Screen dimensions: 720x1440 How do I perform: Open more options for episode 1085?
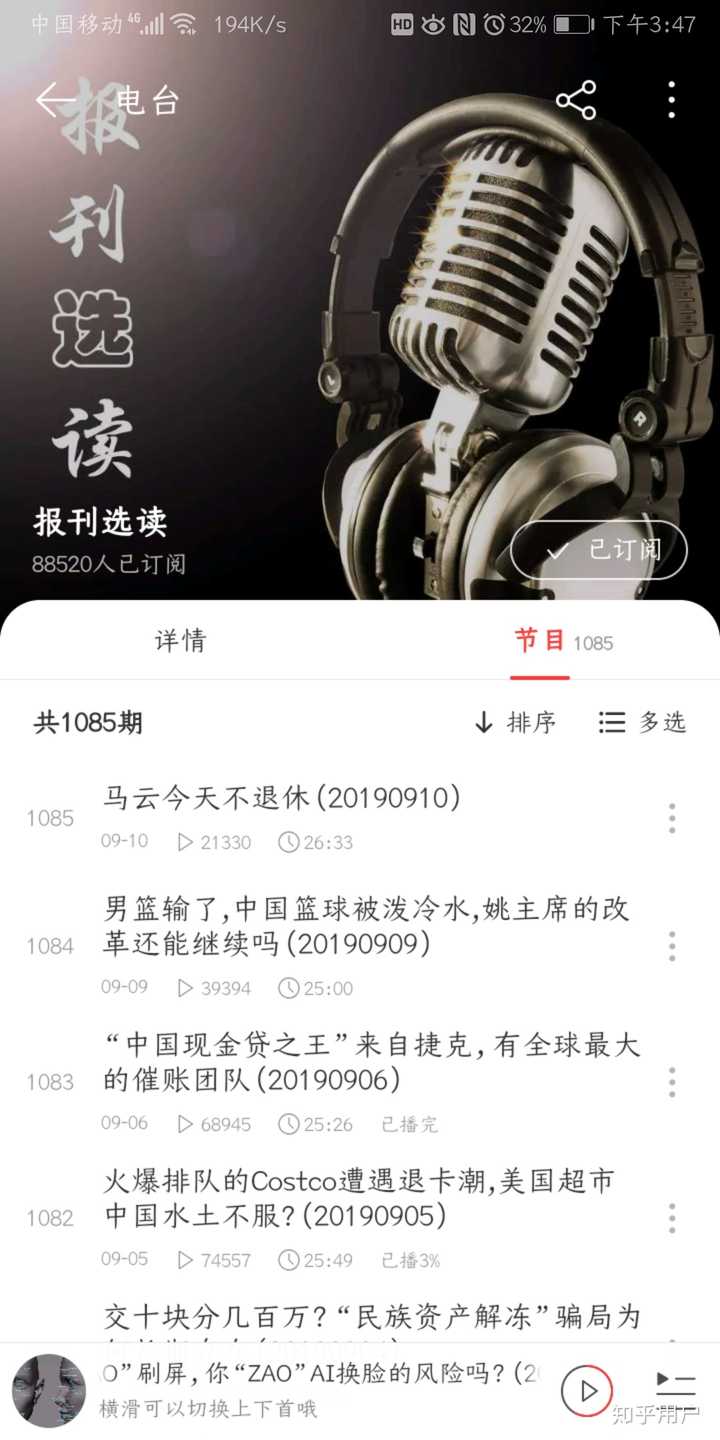coord(671,818)
